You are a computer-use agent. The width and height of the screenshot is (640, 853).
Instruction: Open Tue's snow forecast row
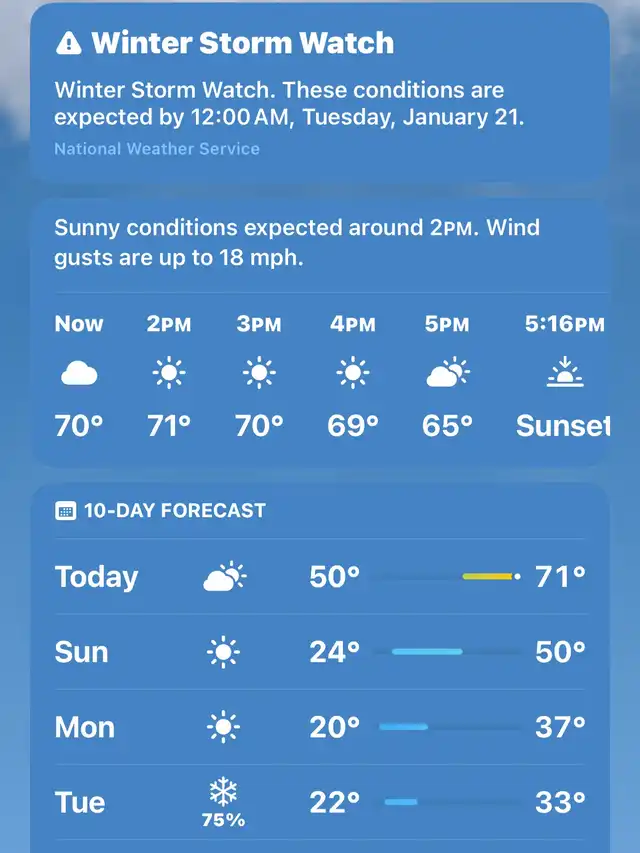320,802
